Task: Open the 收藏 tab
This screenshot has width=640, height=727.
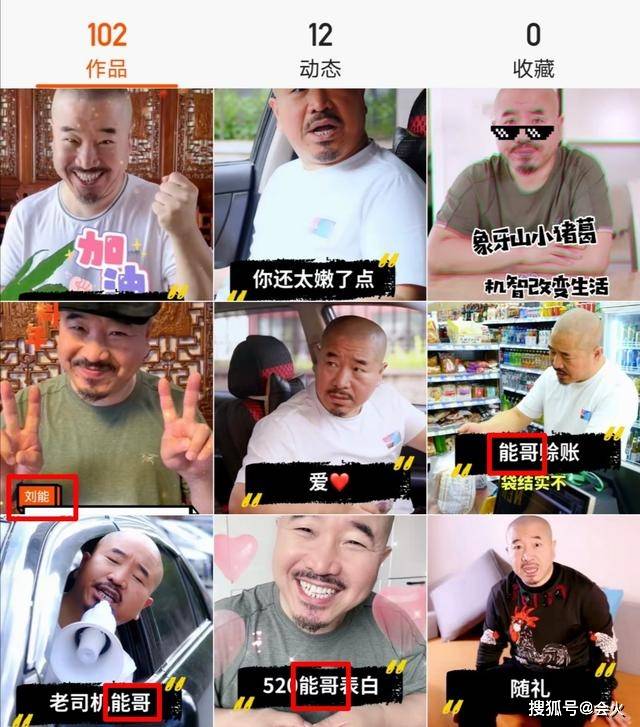Action: tap(533, 50)
